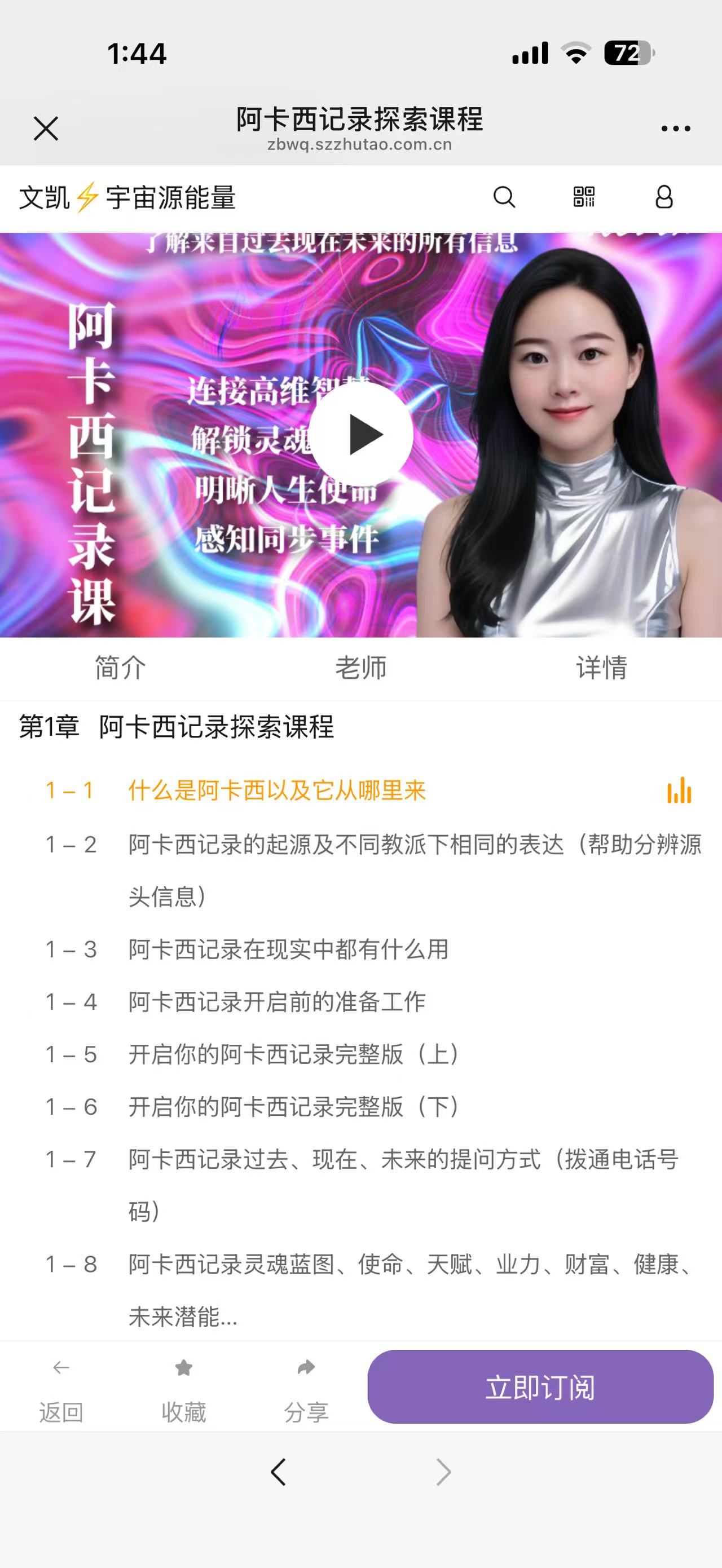Switch to the 老师 tab

pos(361,668)
